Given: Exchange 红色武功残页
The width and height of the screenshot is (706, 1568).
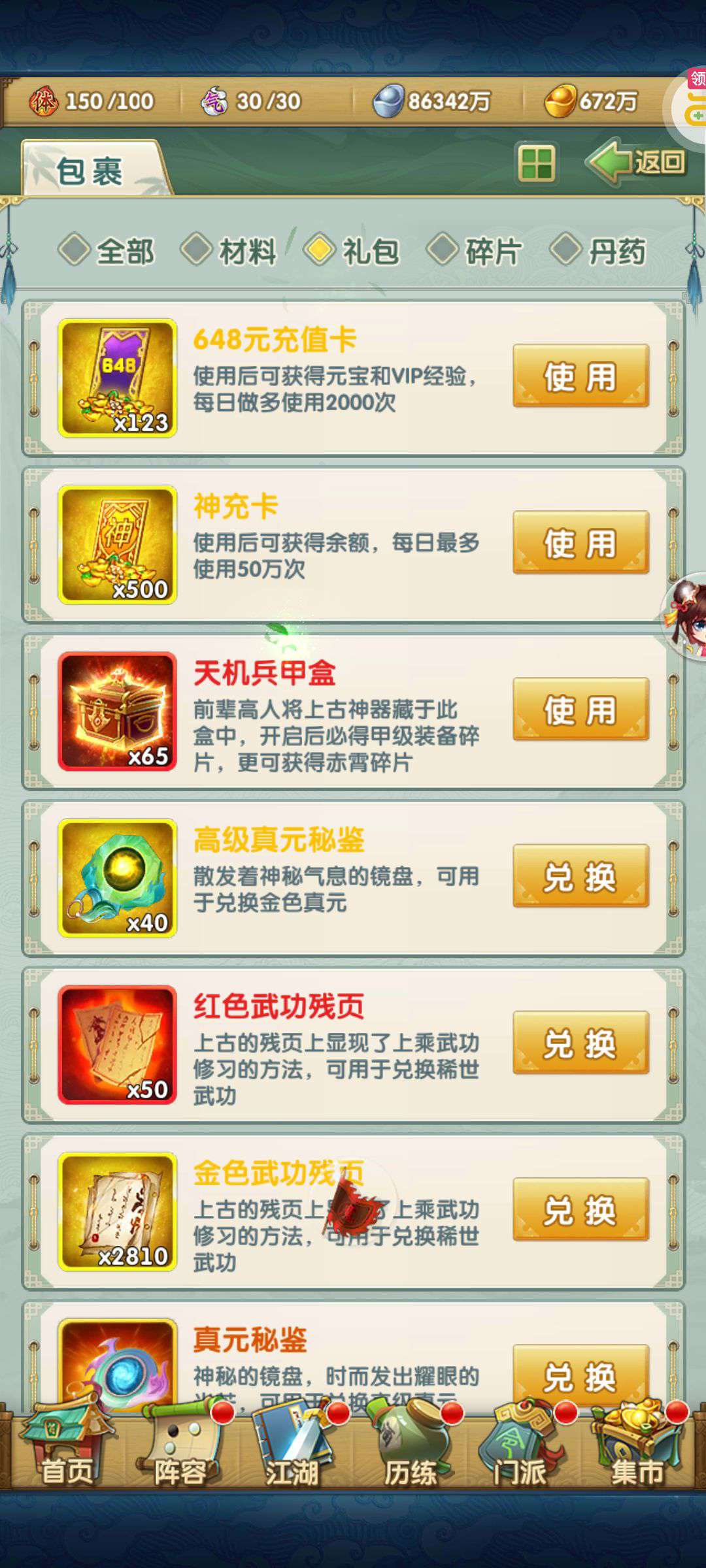Looking at the screenshot, I should 580,1043.
